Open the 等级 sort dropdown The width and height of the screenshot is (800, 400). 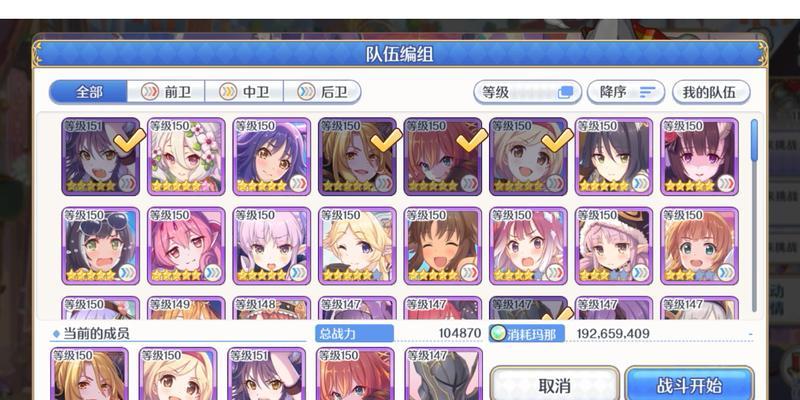pos(527,92)
